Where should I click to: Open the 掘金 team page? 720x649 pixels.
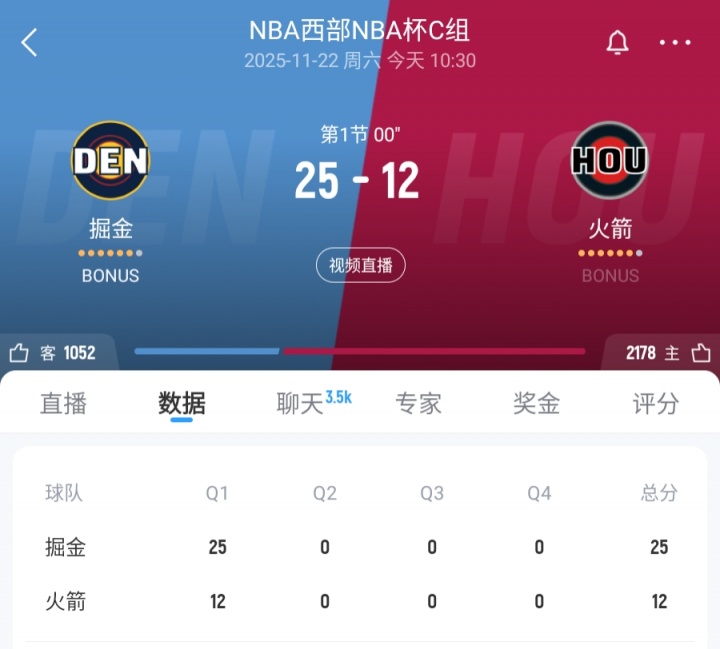click(x=110, y=161)
